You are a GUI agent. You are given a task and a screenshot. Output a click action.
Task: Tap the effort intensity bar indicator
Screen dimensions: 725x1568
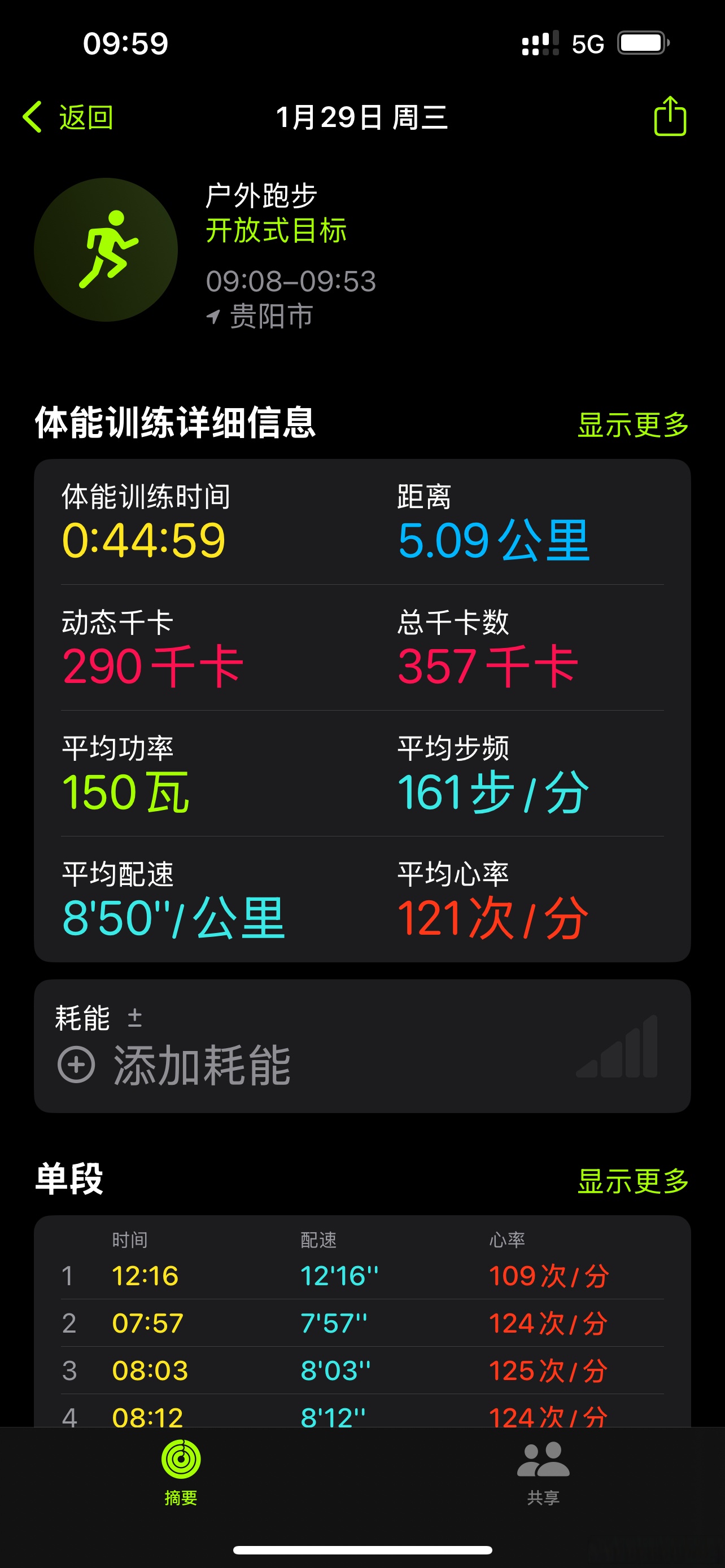(617, 1059)
